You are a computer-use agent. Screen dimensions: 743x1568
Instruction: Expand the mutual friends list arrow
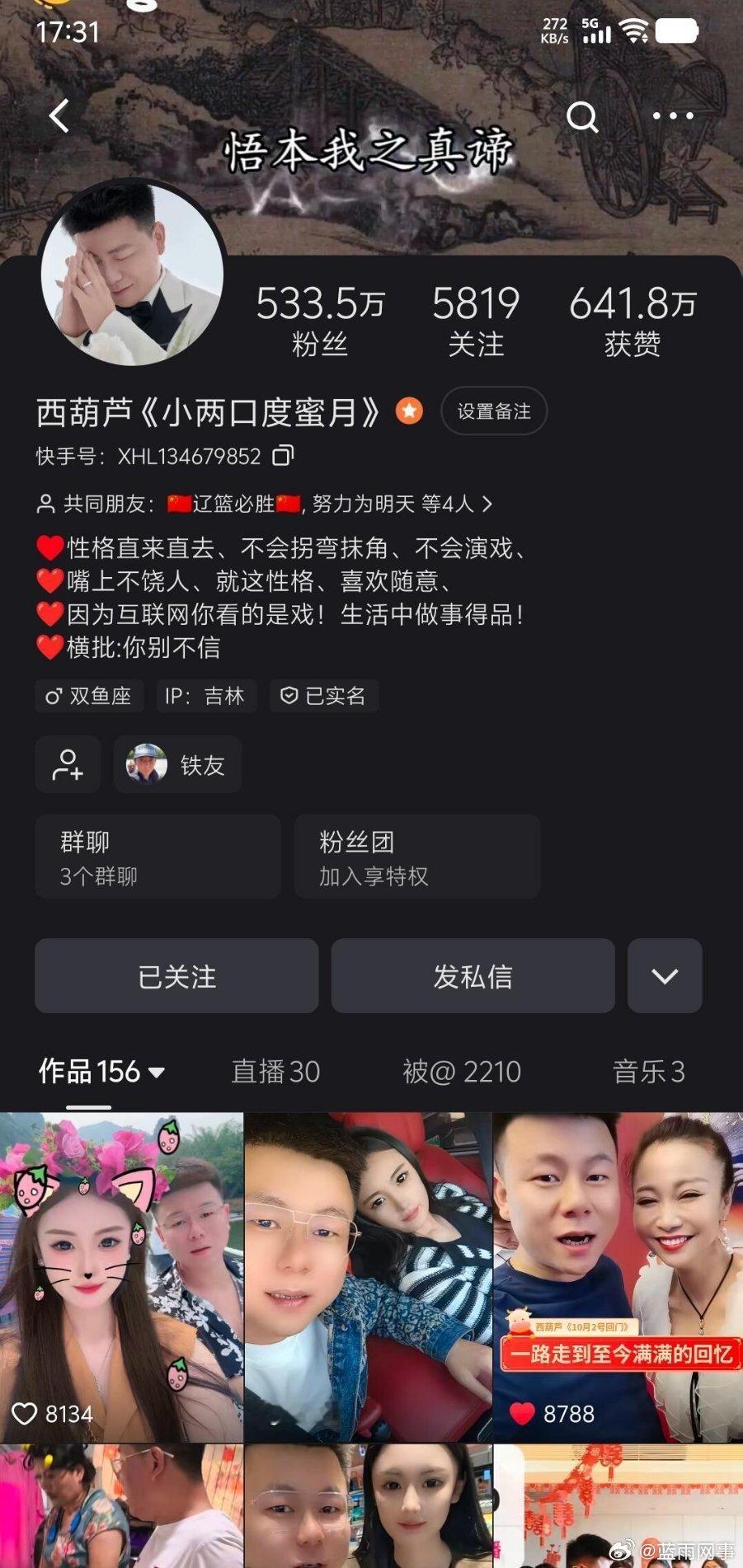click(x=490, y=502)
